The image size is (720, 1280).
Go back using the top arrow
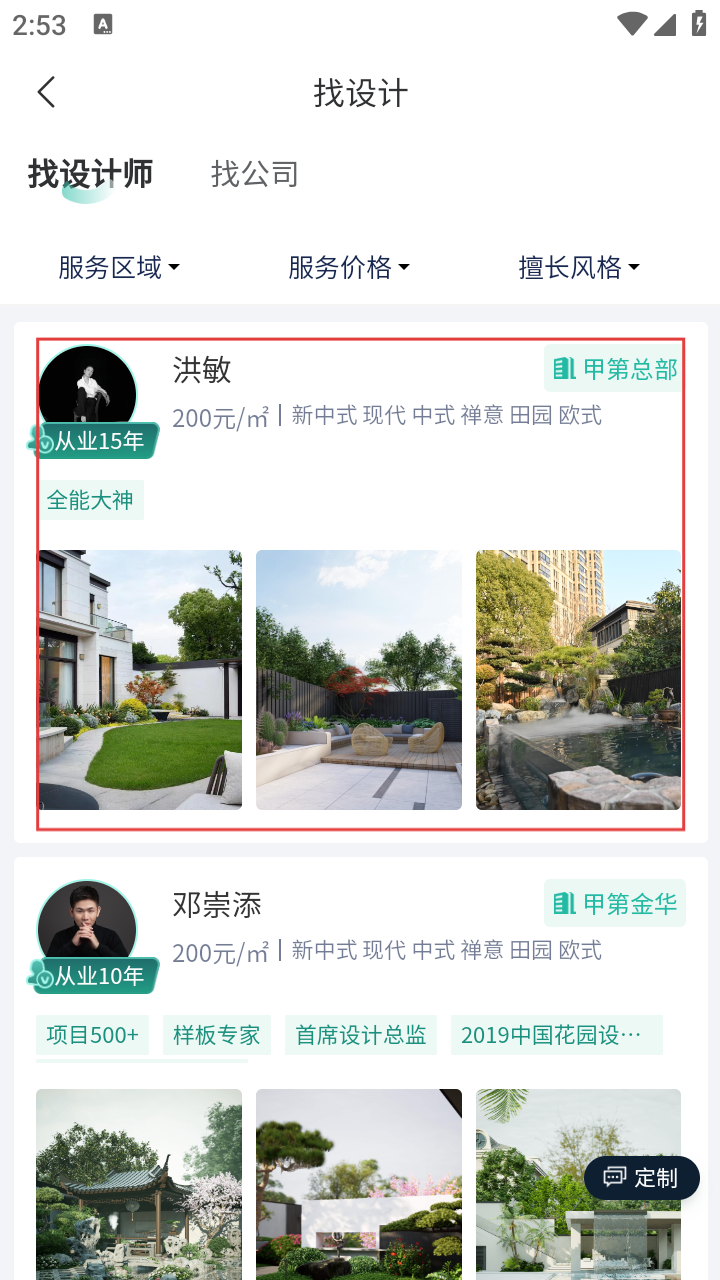coord(46,93)
